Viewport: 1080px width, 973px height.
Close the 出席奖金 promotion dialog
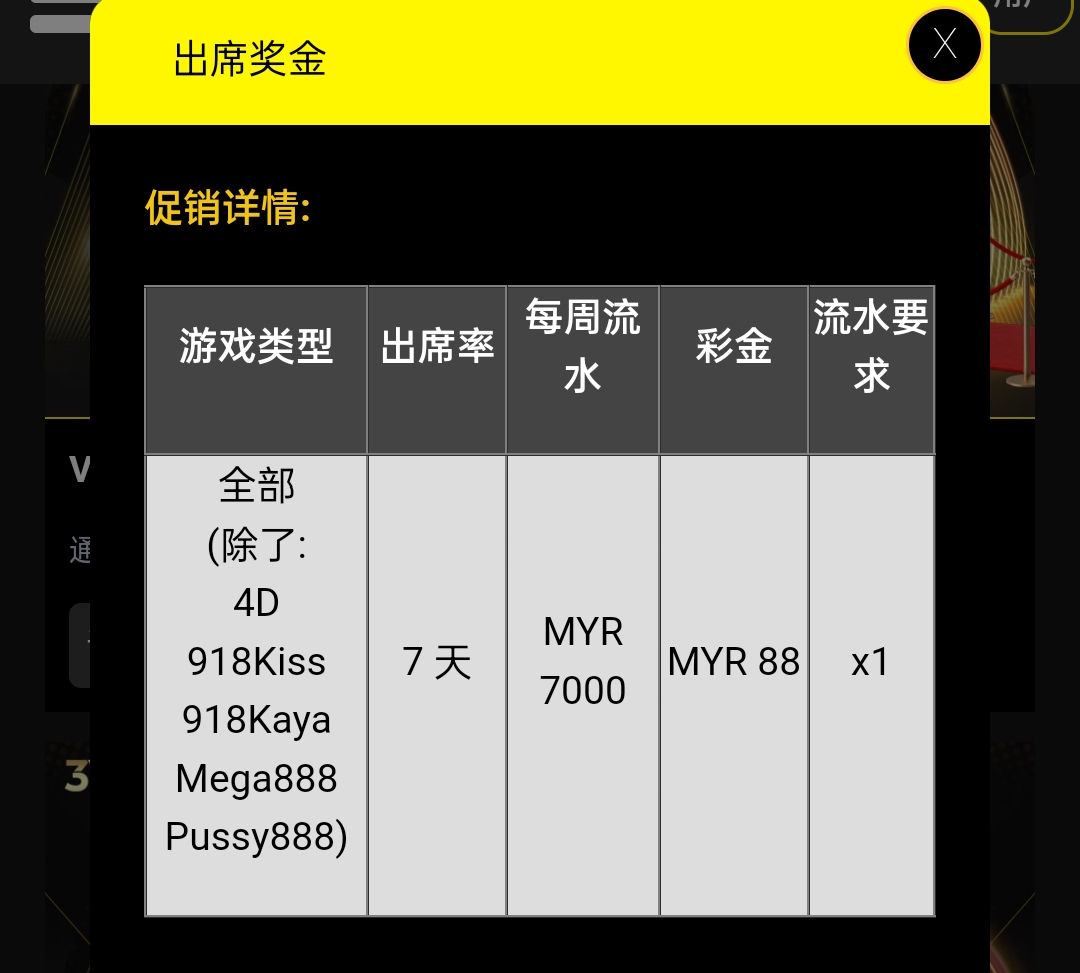coord(944,45)
